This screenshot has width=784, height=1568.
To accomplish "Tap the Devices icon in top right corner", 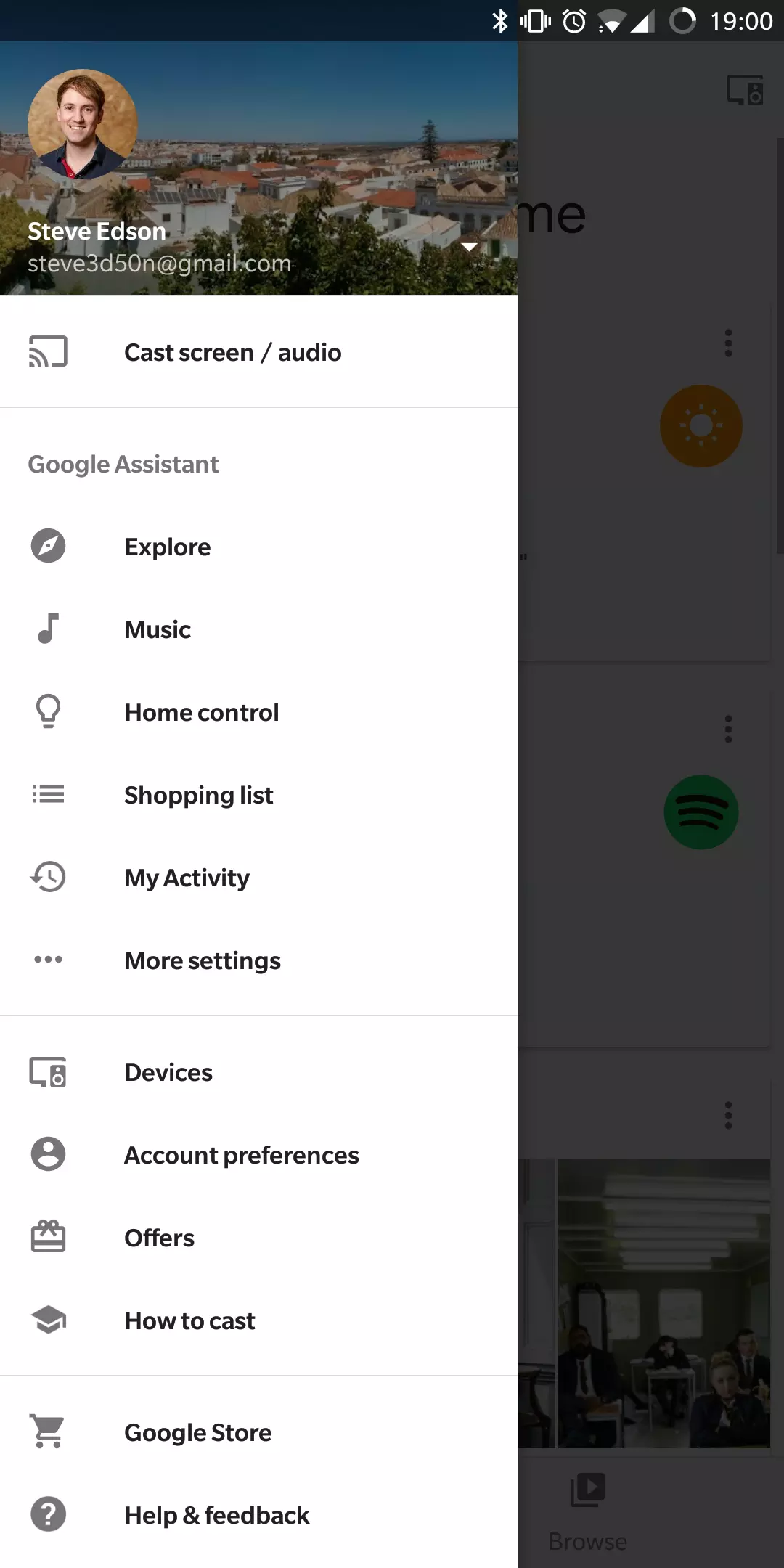I will tap(746, 90).
